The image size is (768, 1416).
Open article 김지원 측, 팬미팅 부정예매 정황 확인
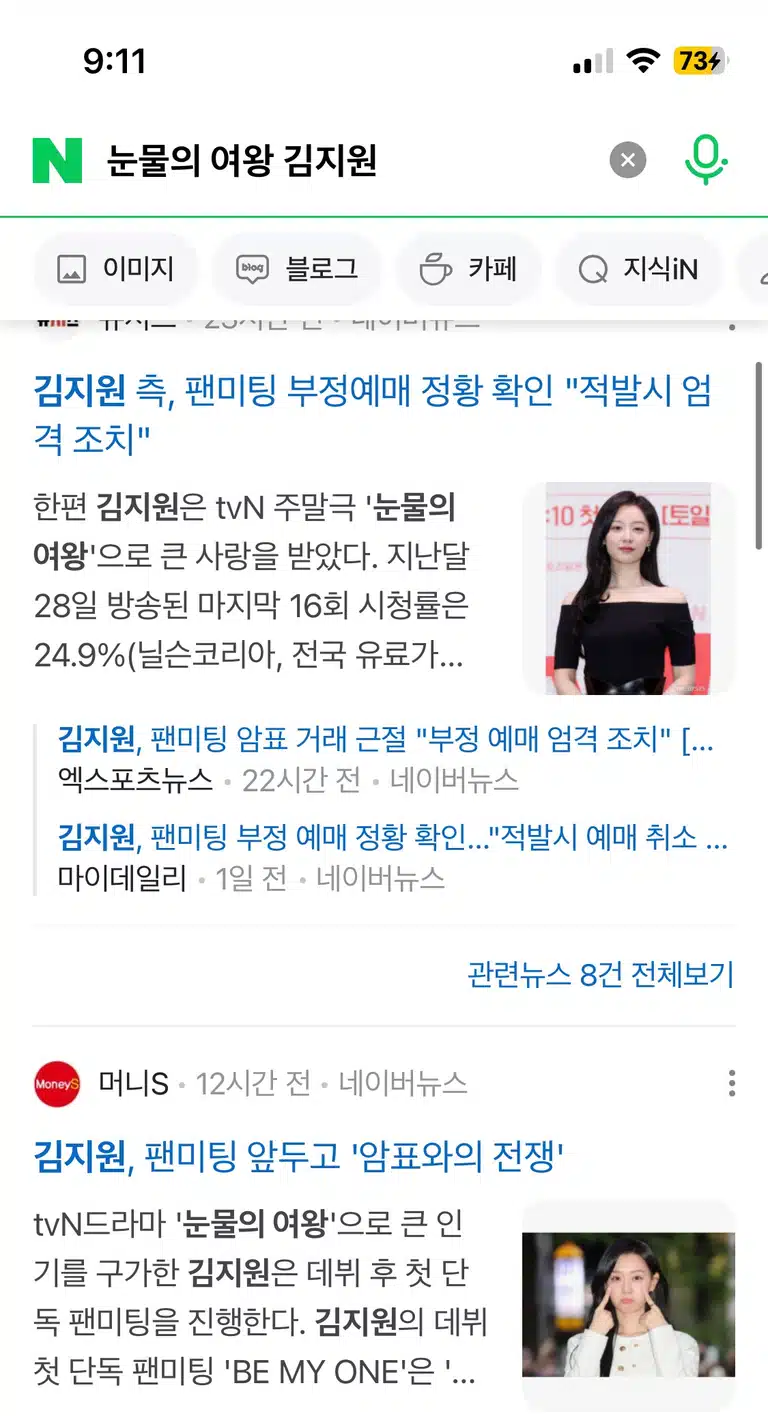click(x=373, y=414)
